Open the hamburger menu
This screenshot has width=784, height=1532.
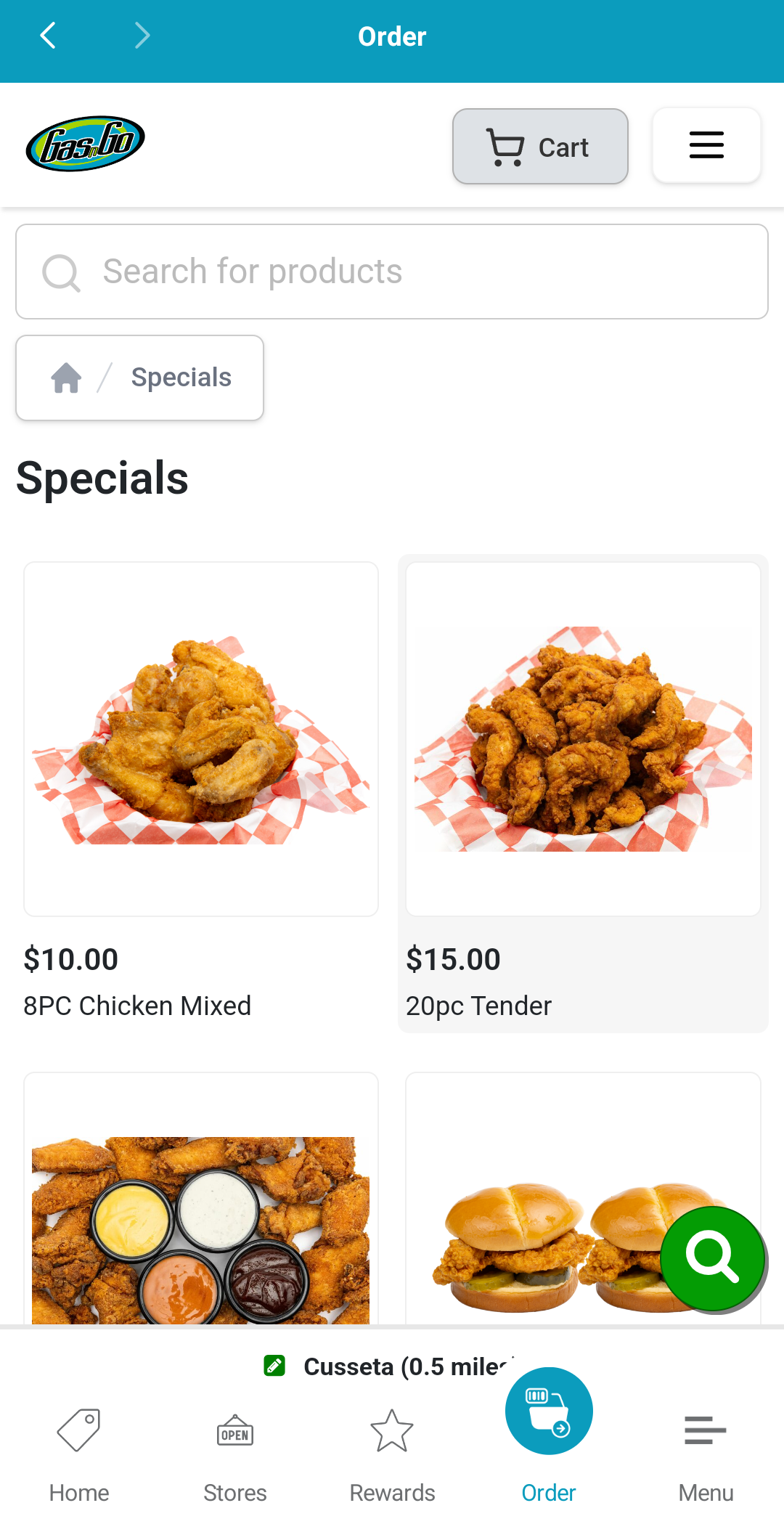point(706,145)
